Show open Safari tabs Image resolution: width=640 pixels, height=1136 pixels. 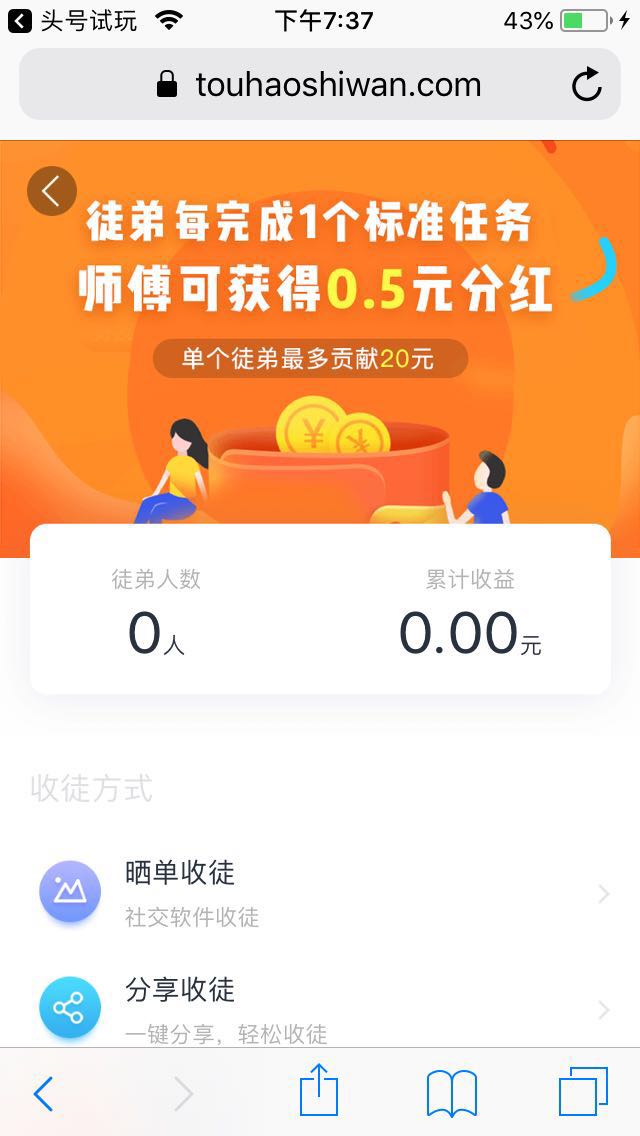click(x=582, y=1092)
